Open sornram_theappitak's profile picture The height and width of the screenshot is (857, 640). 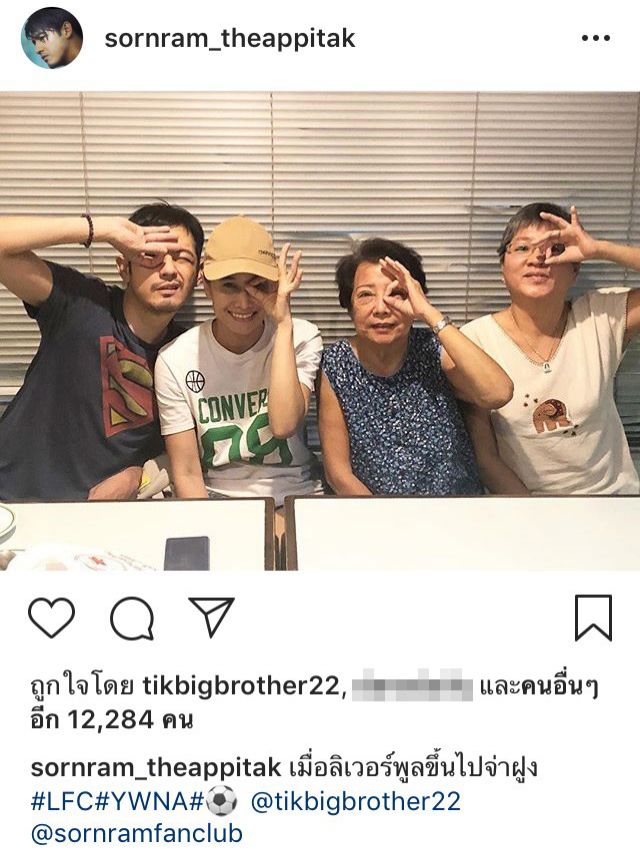click(x=51, y=38)
